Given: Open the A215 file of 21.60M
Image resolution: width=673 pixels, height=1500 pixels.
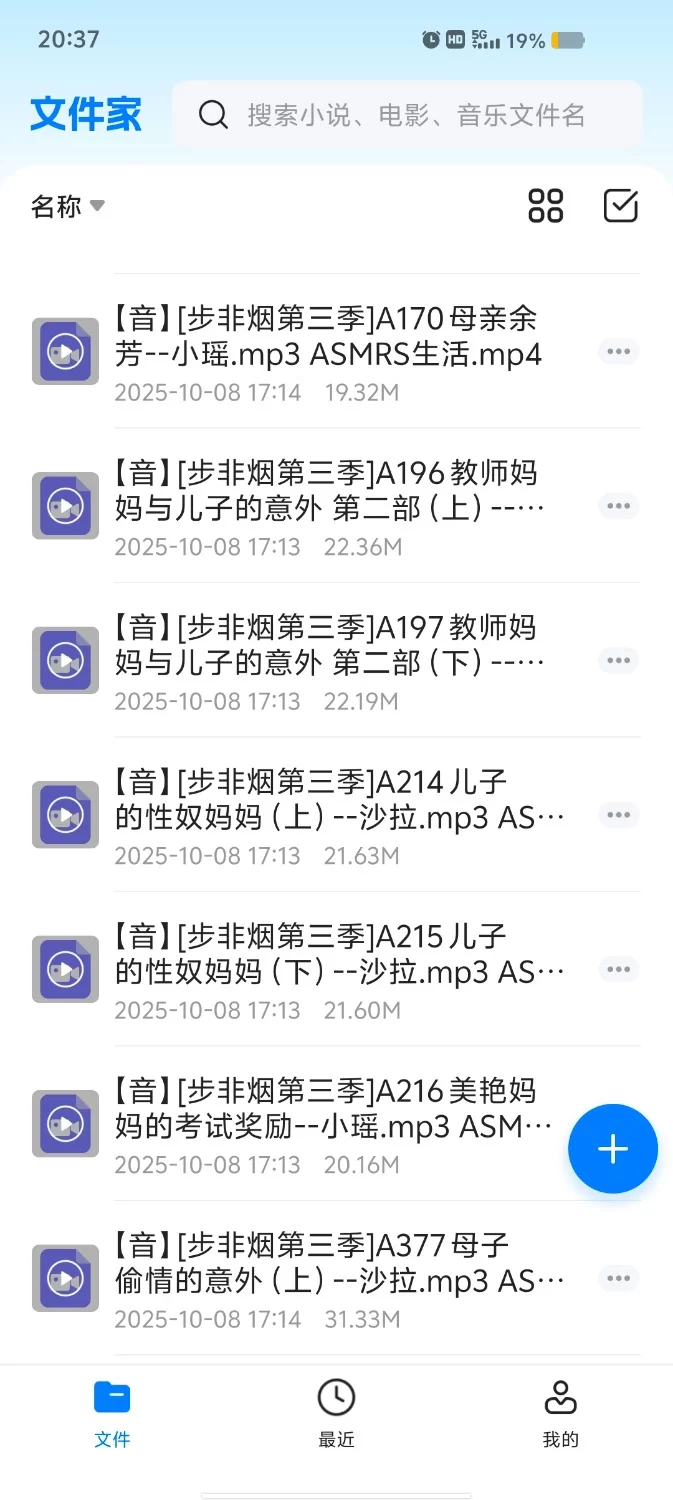Looking at the screenshot, I should tap(328, 970).
